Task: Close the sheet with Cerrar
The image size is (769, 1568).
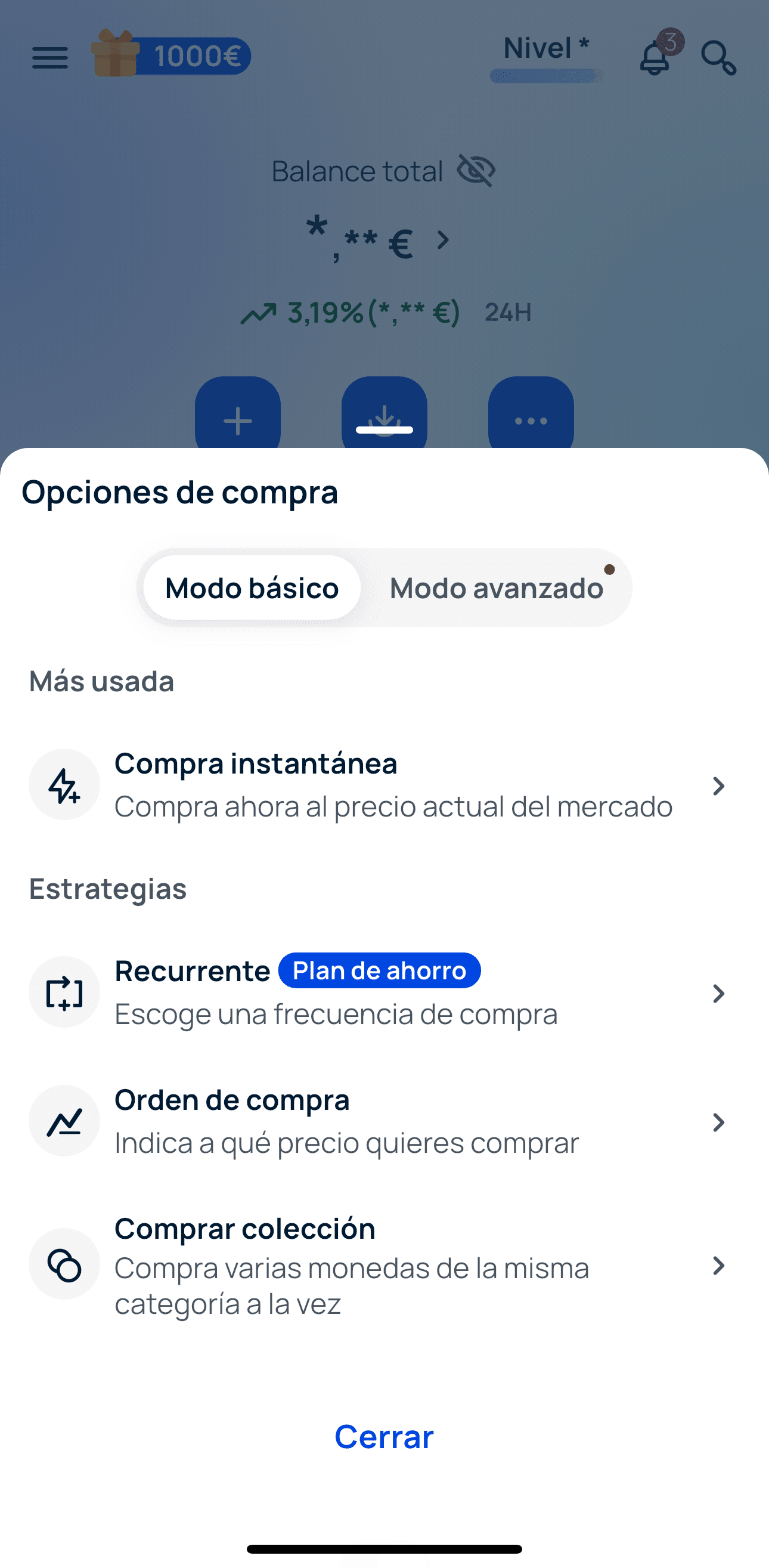Action: [384, 1437]
